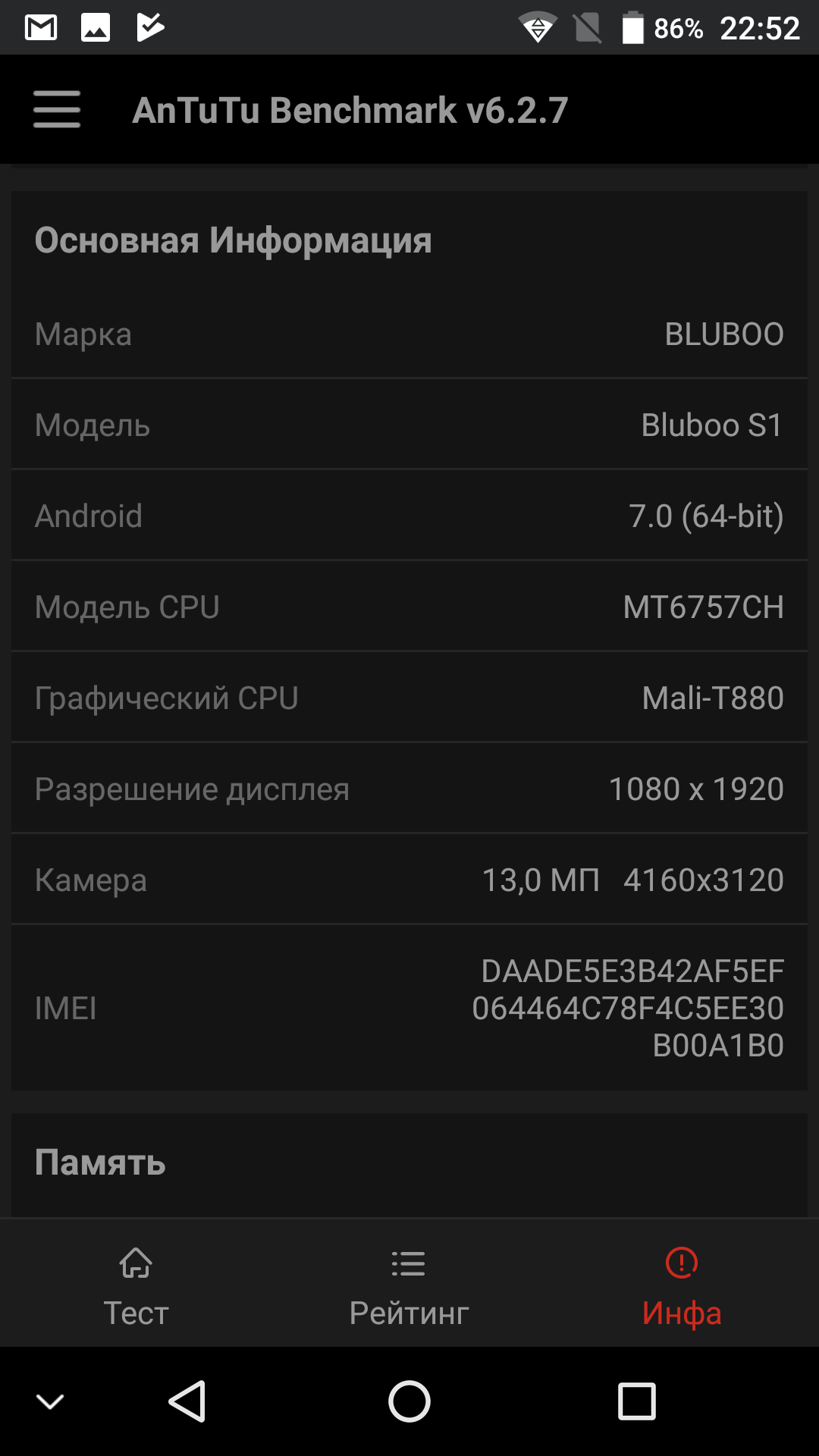Go to the home screen

pyautogui.click(x=409, y=1401)
